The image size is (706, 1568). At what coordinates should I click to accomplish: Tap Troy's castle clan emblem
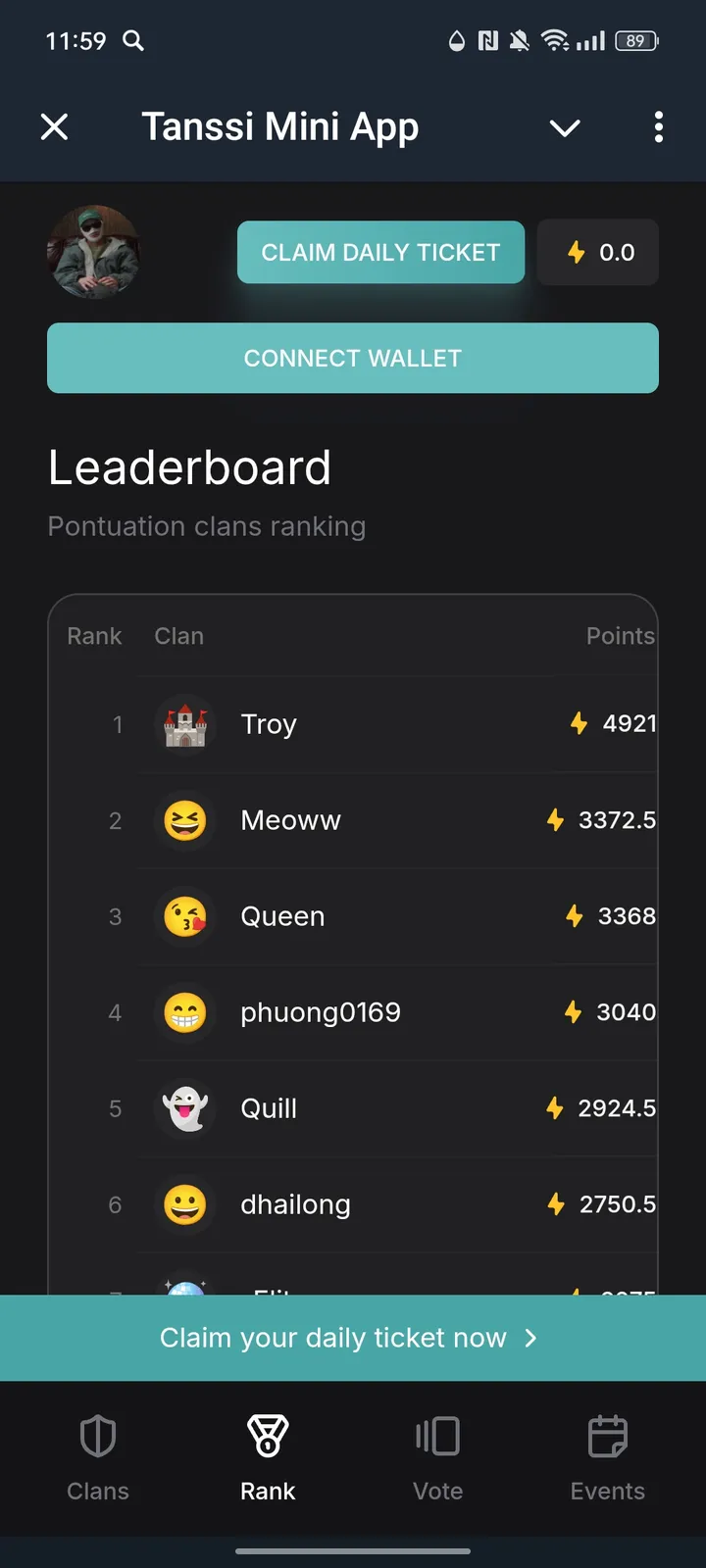point(185,724)
